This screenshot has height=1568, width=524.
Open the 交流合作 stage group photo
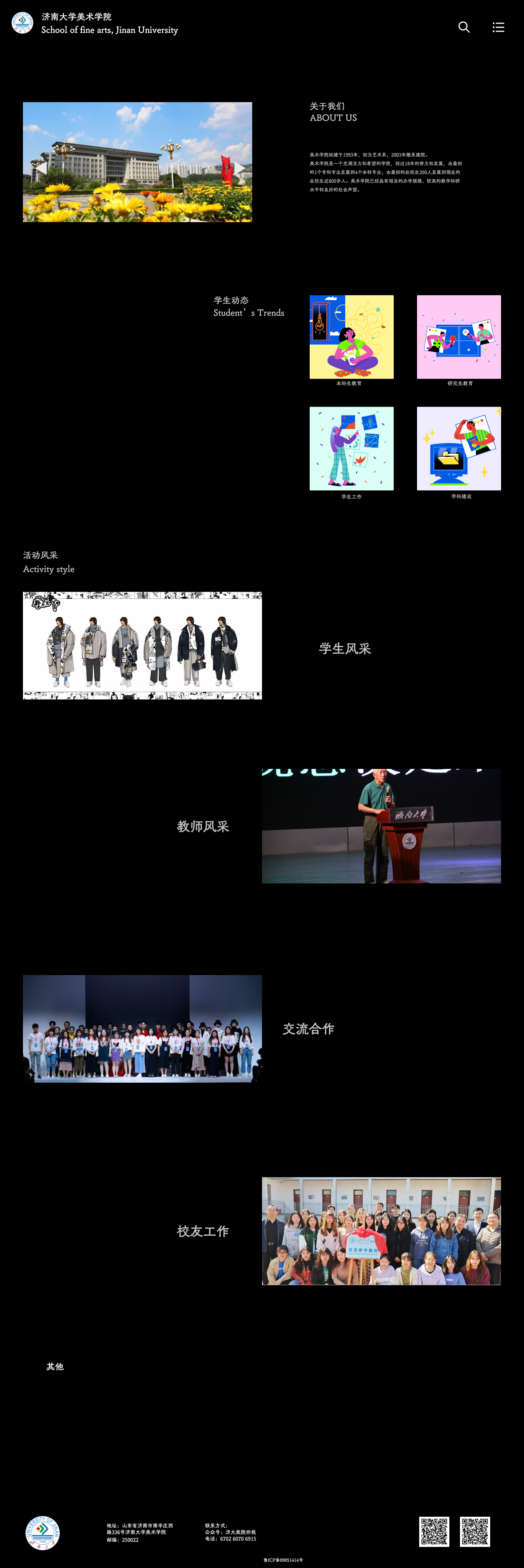142,1028
